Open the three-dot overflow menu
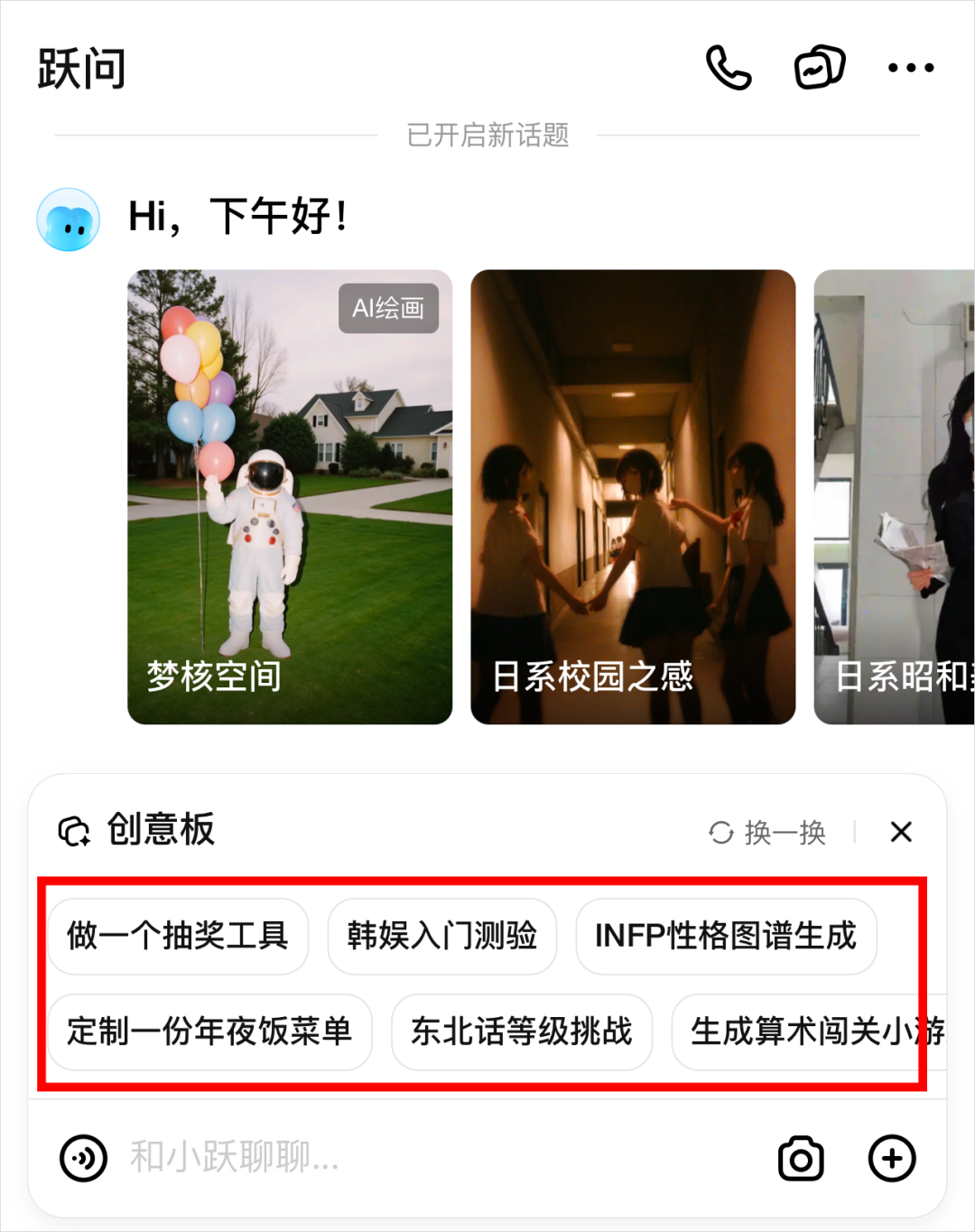Image resolution: width=975 pixels, height=1232 pixels. click(x=910, y=68)
